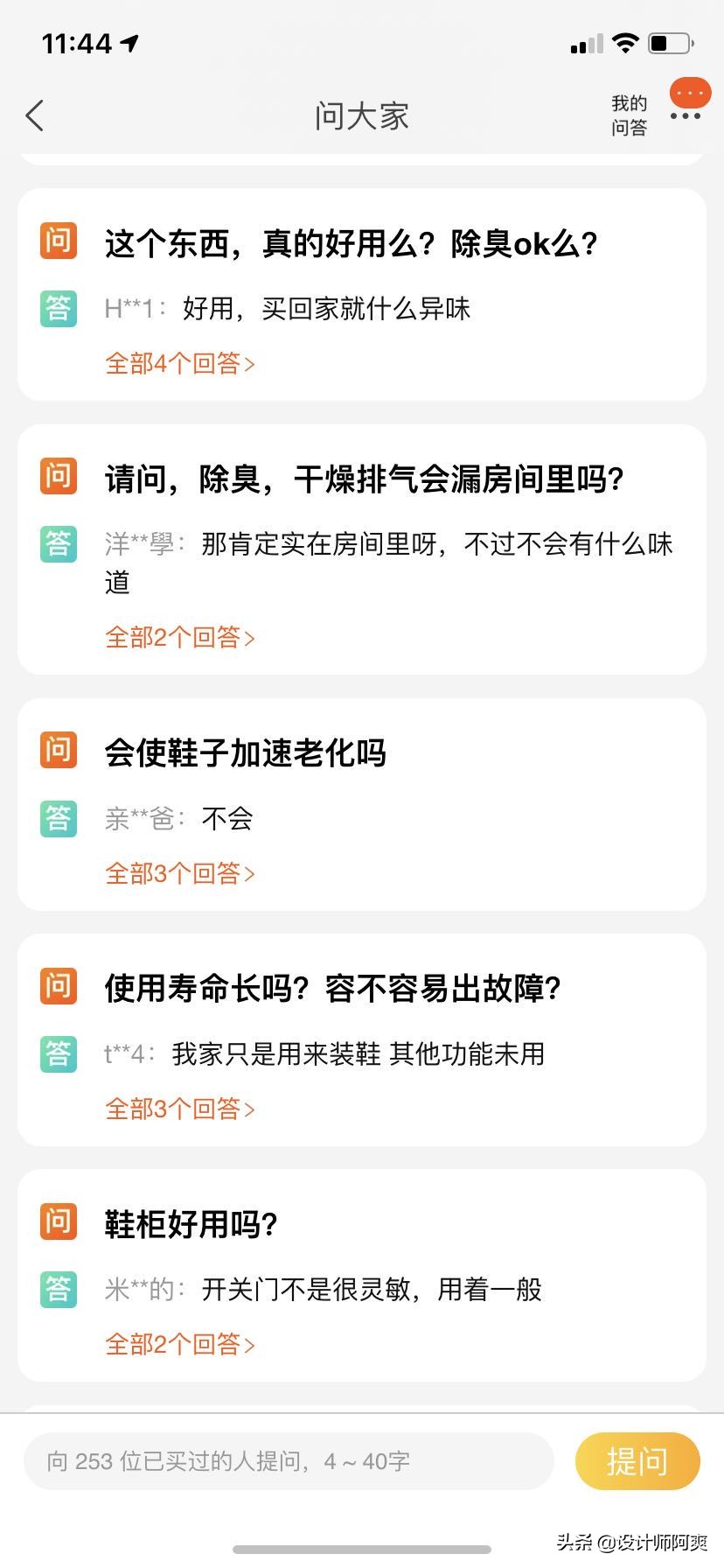Tap the 提问 button
Screen dimensions: 724x1568
pos(637,1459)
